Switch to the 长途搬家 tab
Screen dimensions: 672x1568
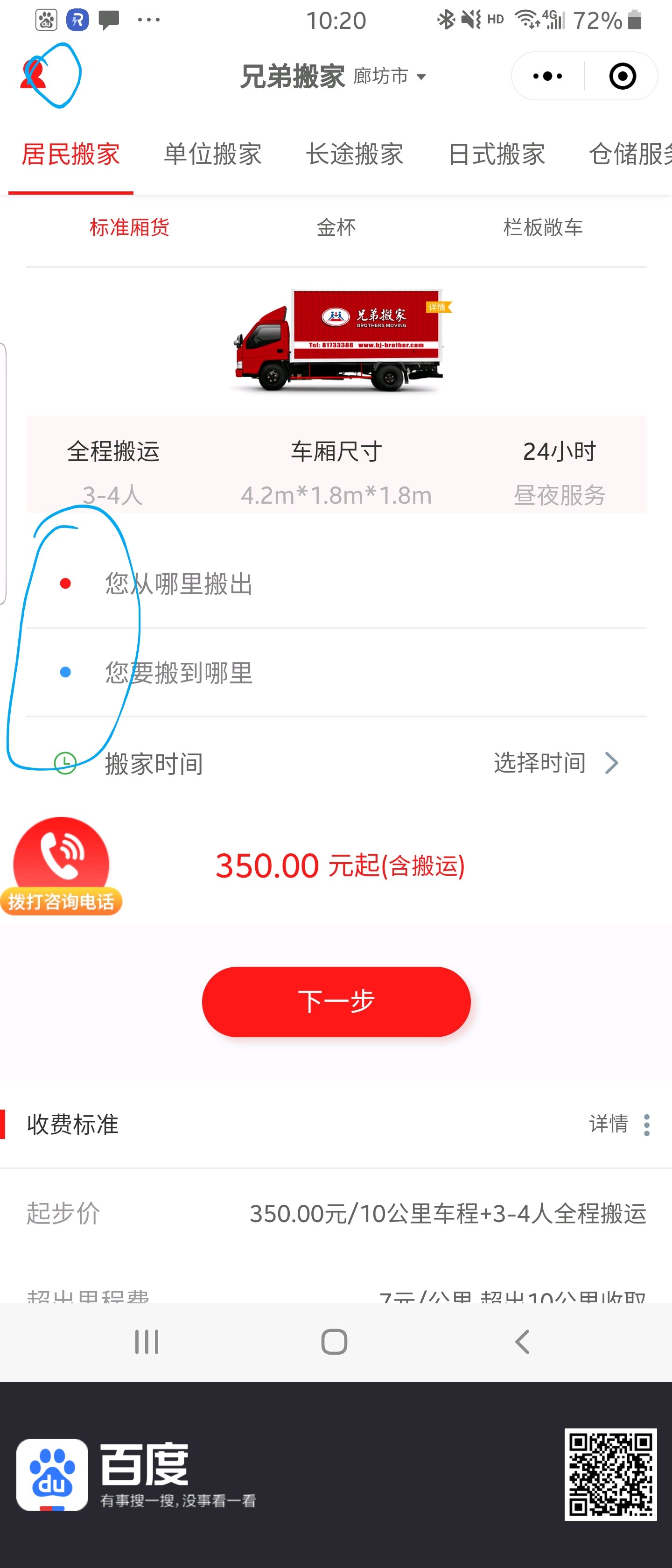(355, 154)
